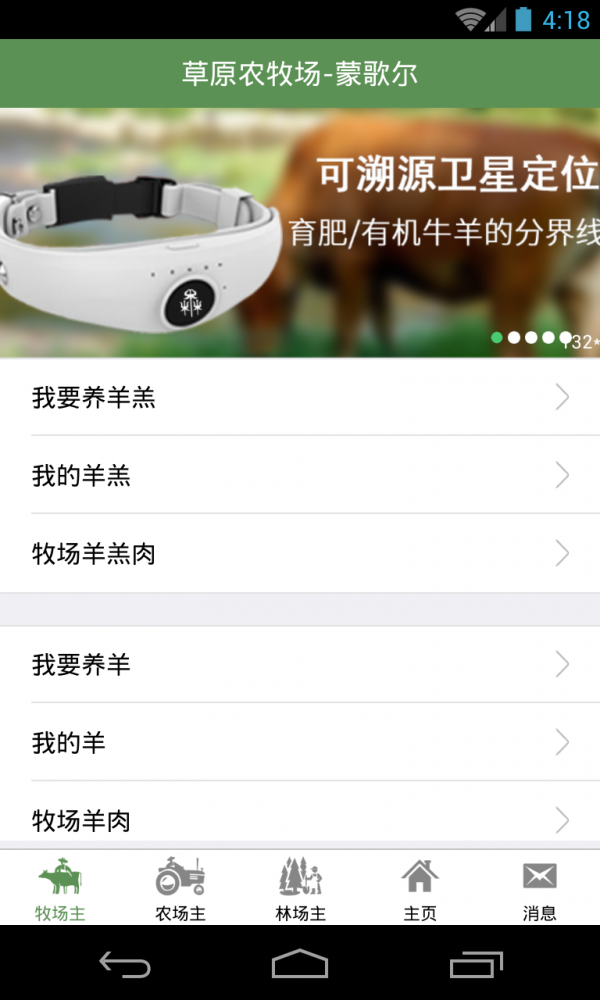Open the 消息 messages tab
This screenshot has width=600, height=1000.
point(540,888)
